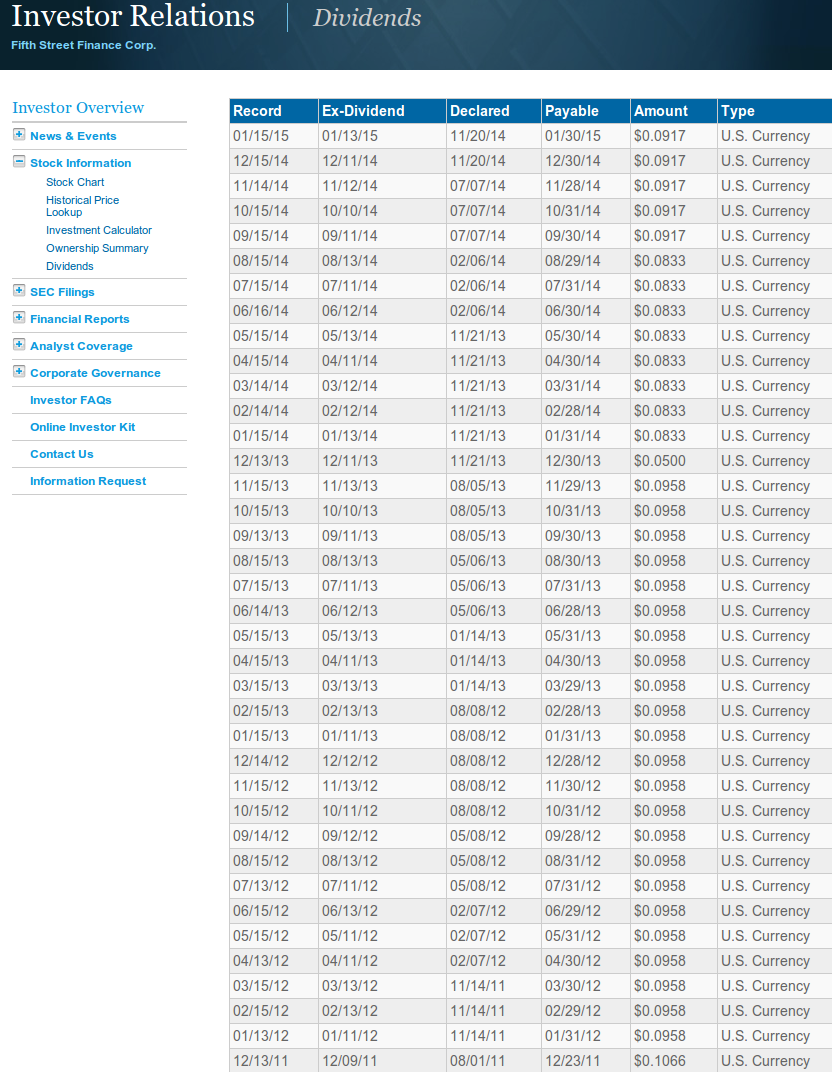Expand the News & Events section

point(19,135)
